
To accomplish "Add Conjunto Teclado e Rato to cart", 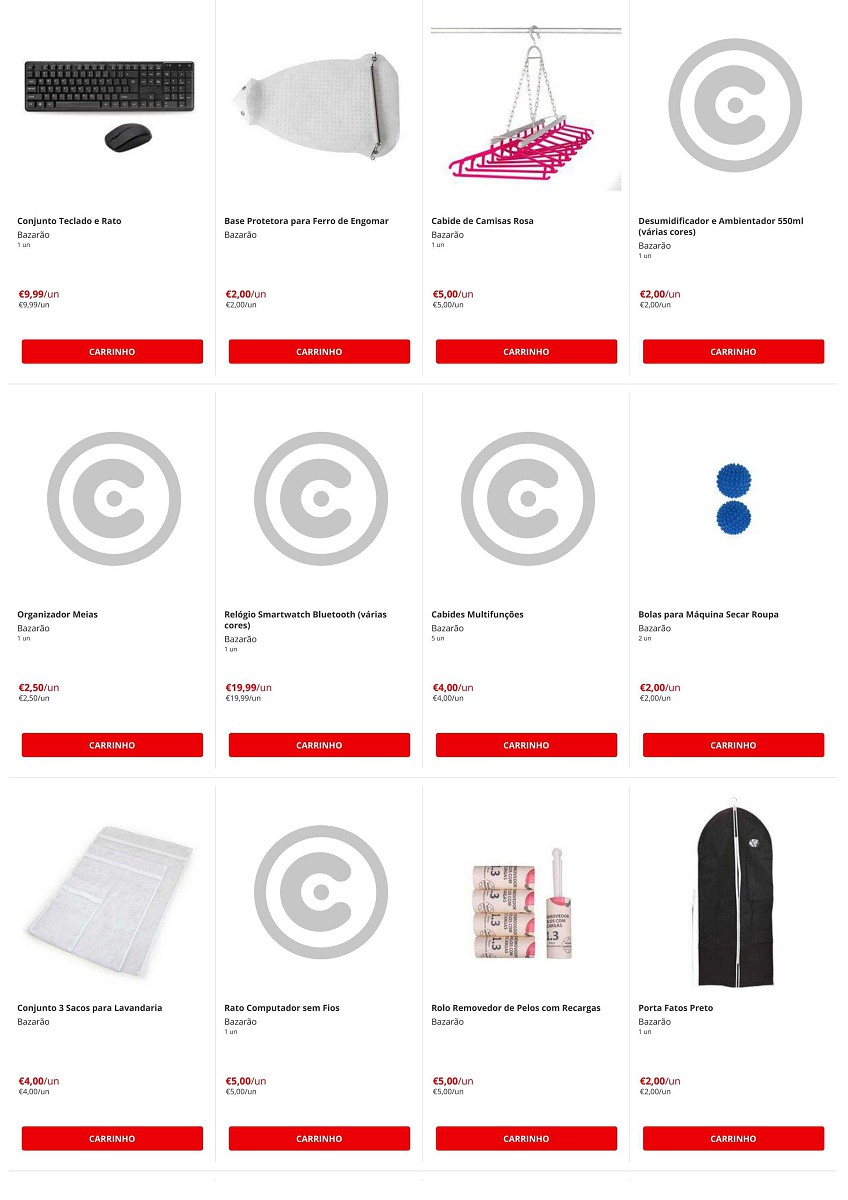I will click(112, 352).
